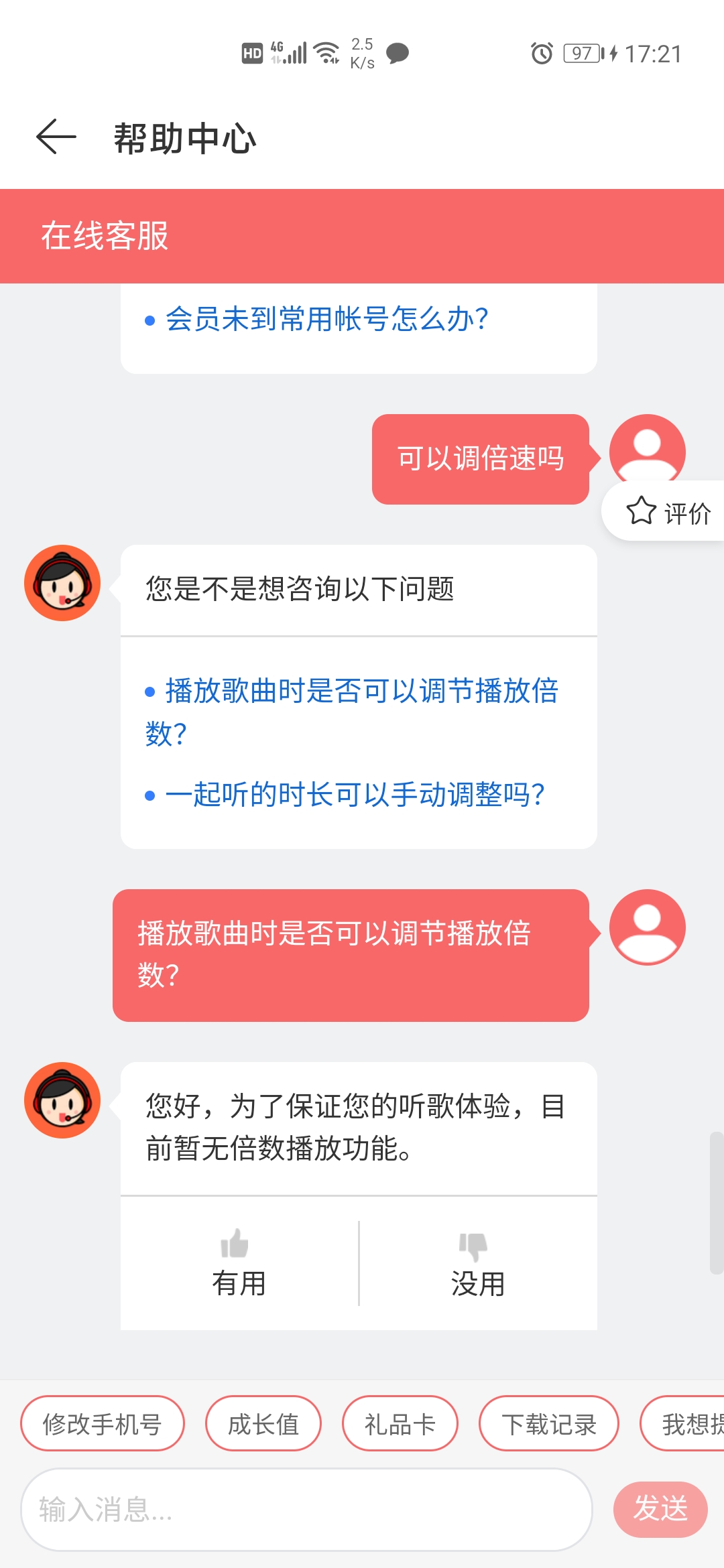Select the 下载记录 shortcut
The height and width of the screenshot is (1568, 724).
pos(548,1424)
